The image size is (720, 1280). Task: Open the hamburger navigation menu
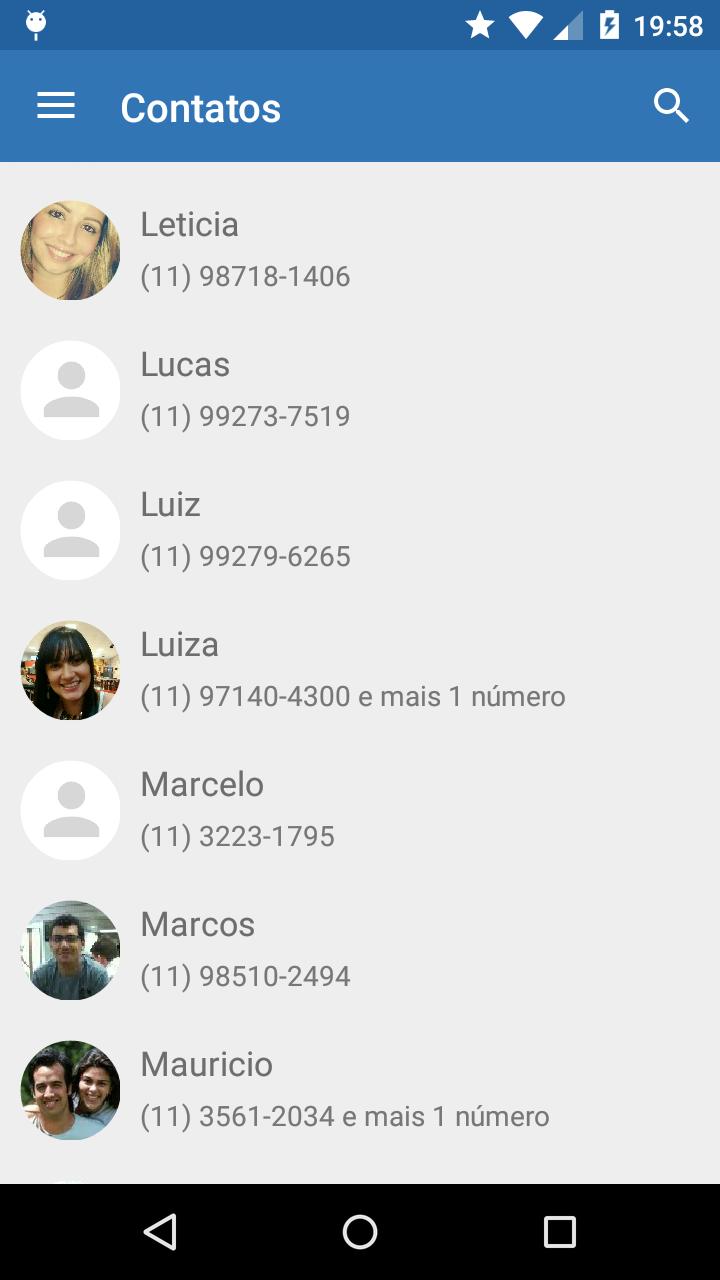click(55, 105)
